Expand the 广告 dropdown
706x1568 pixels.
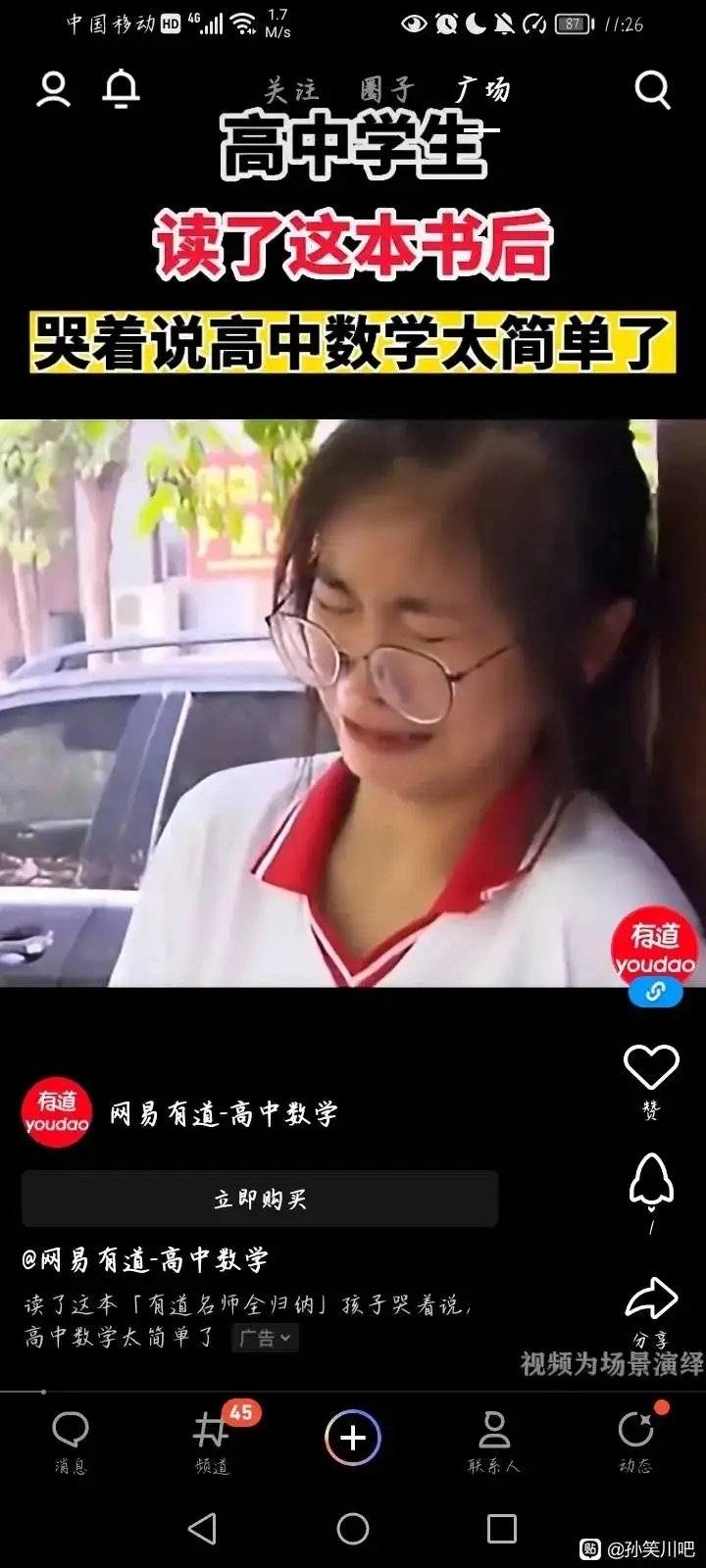point(266,1338)
